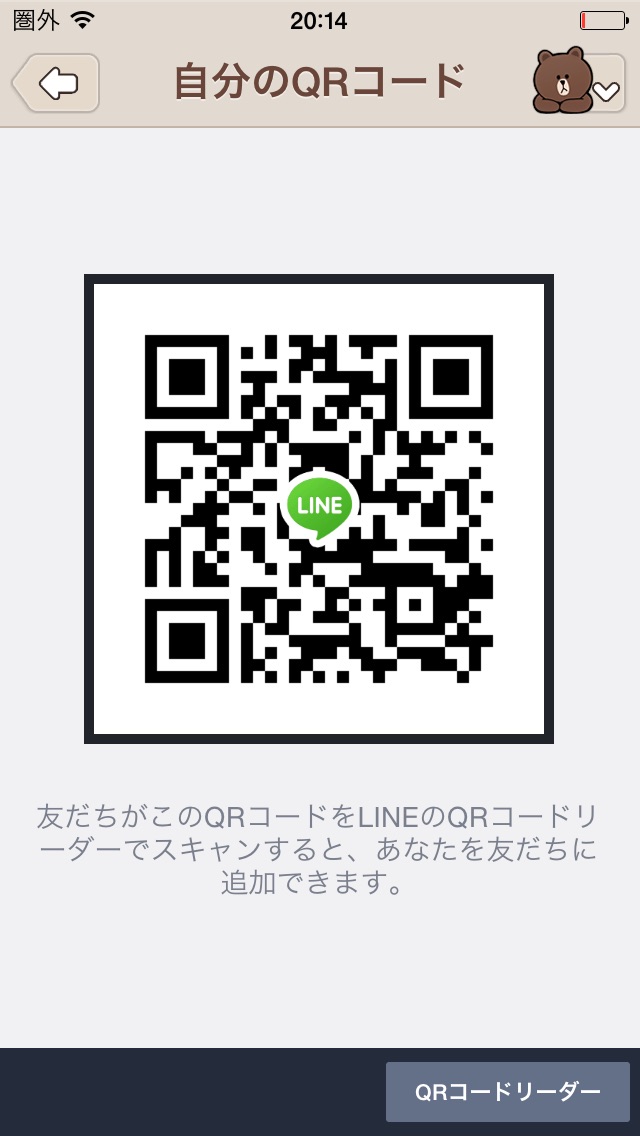Open the QRコードリーダー button
The height and width of the screenshot is (1136, 640).
[508, 1091]
